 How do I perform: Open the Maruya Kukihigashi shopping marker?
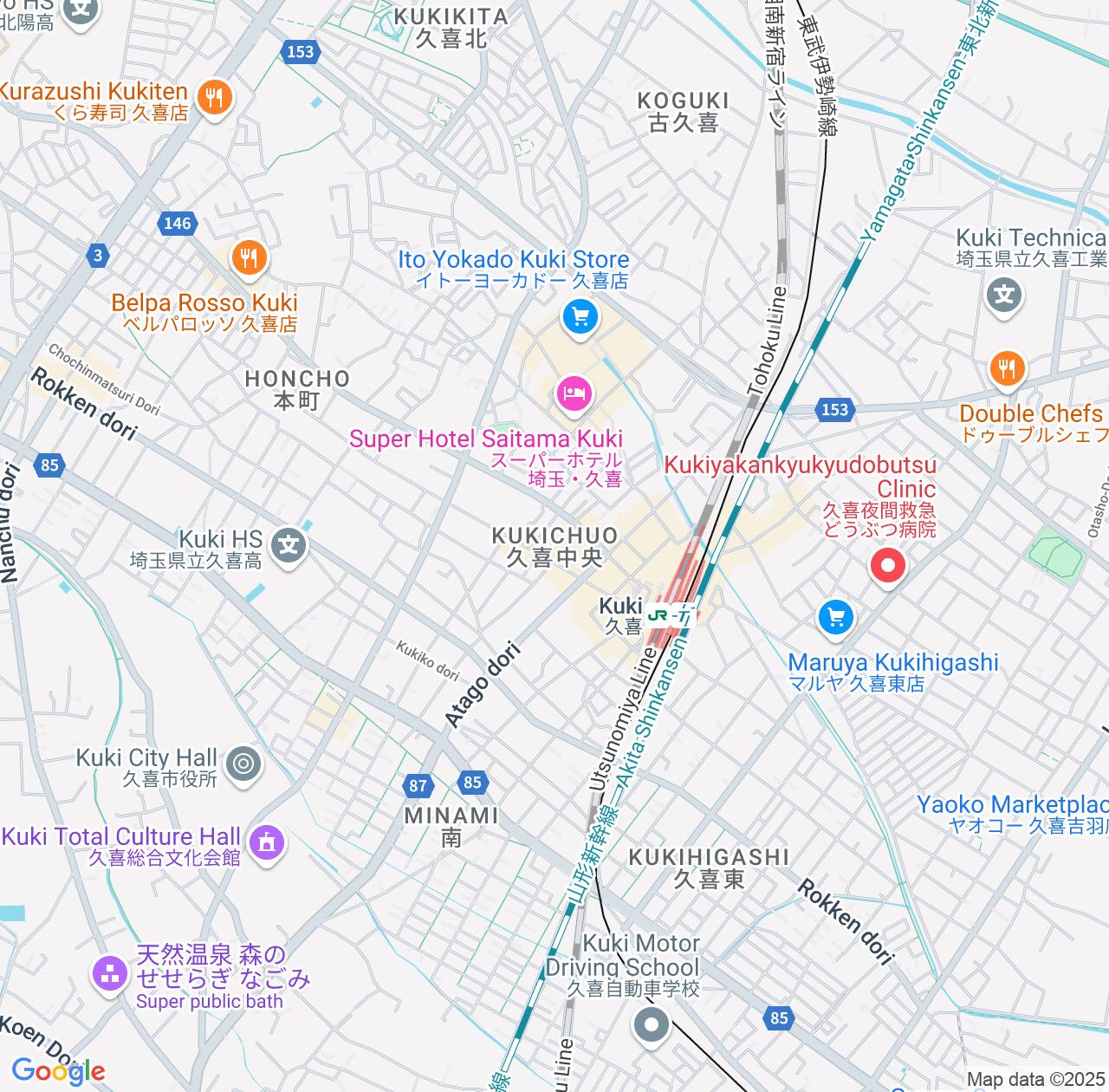click(x=835, y=618)
